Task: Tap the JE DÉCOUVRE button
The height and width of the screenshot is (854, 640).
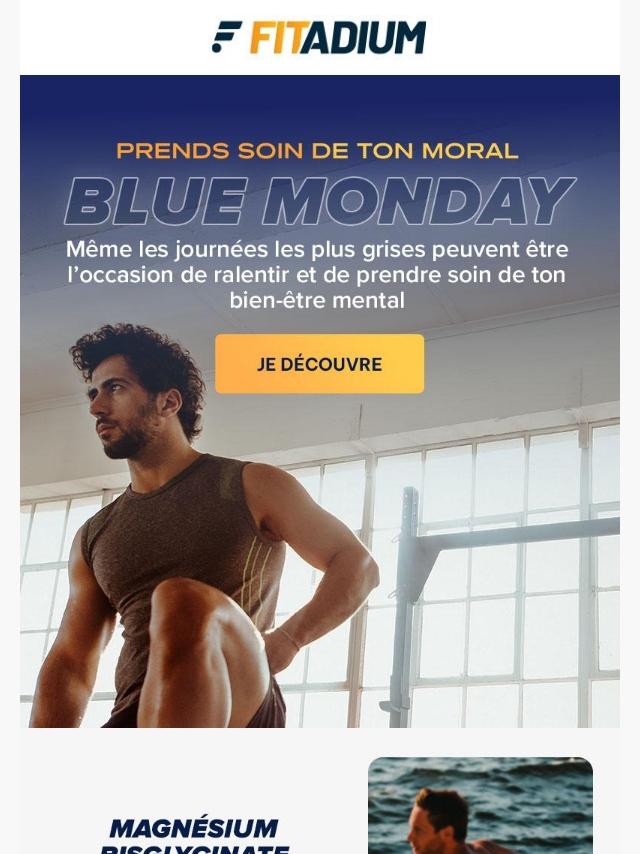Action: [x=319, y=364]
